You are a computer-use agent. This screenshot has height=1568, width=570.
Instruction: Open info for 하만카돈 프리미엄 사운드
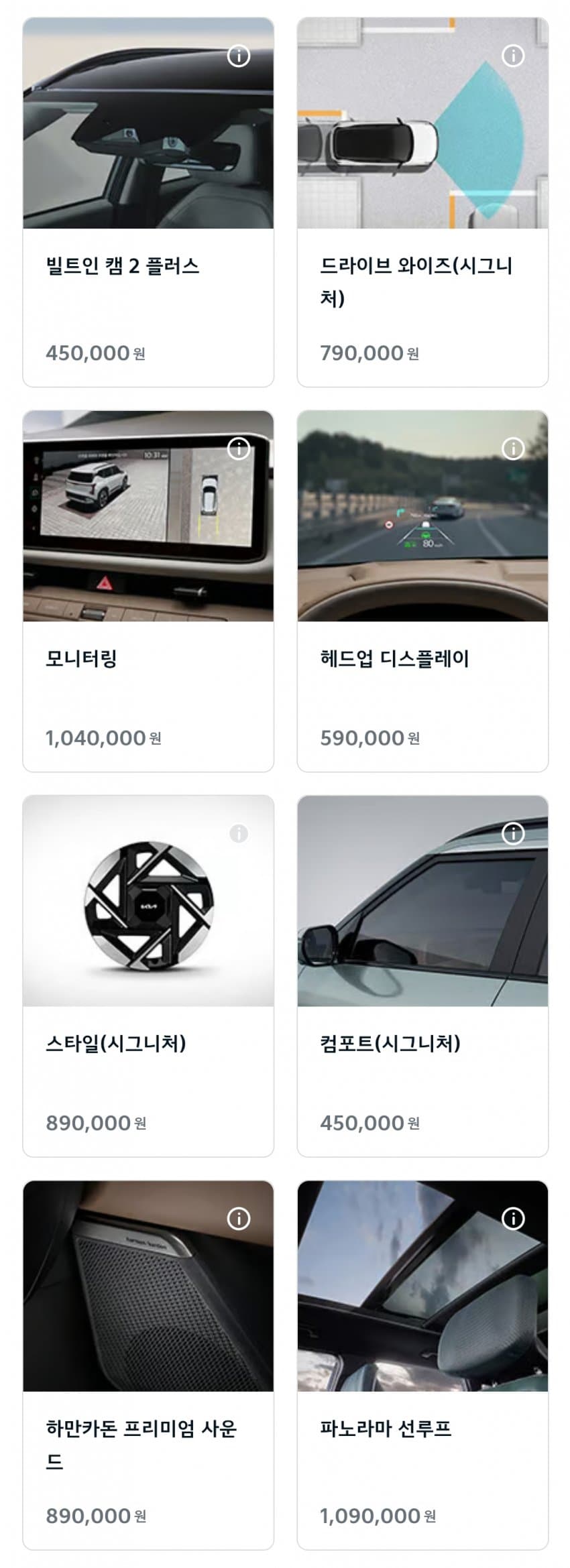pos(239,1218)
